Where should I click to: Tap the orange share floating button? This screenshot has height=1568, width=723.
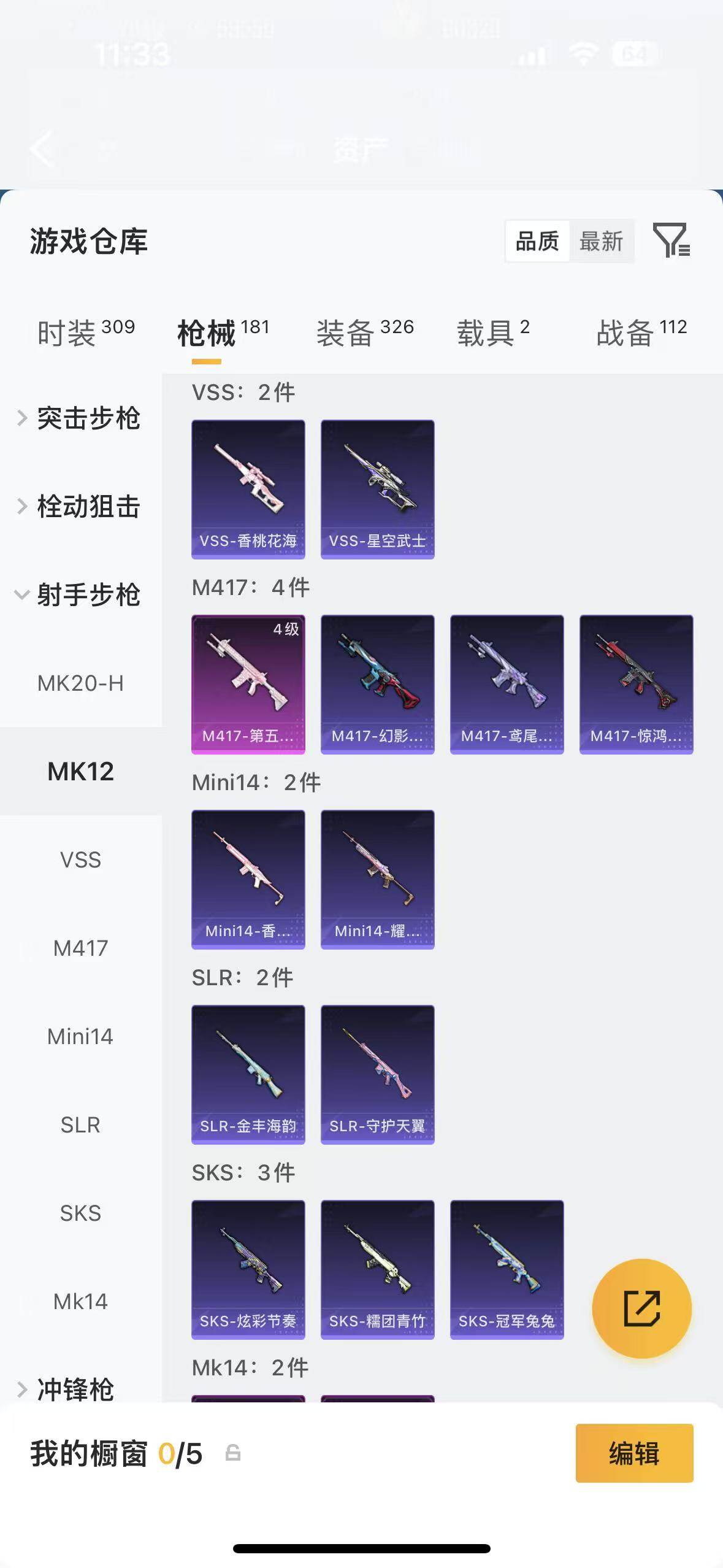click(642, 1309)
